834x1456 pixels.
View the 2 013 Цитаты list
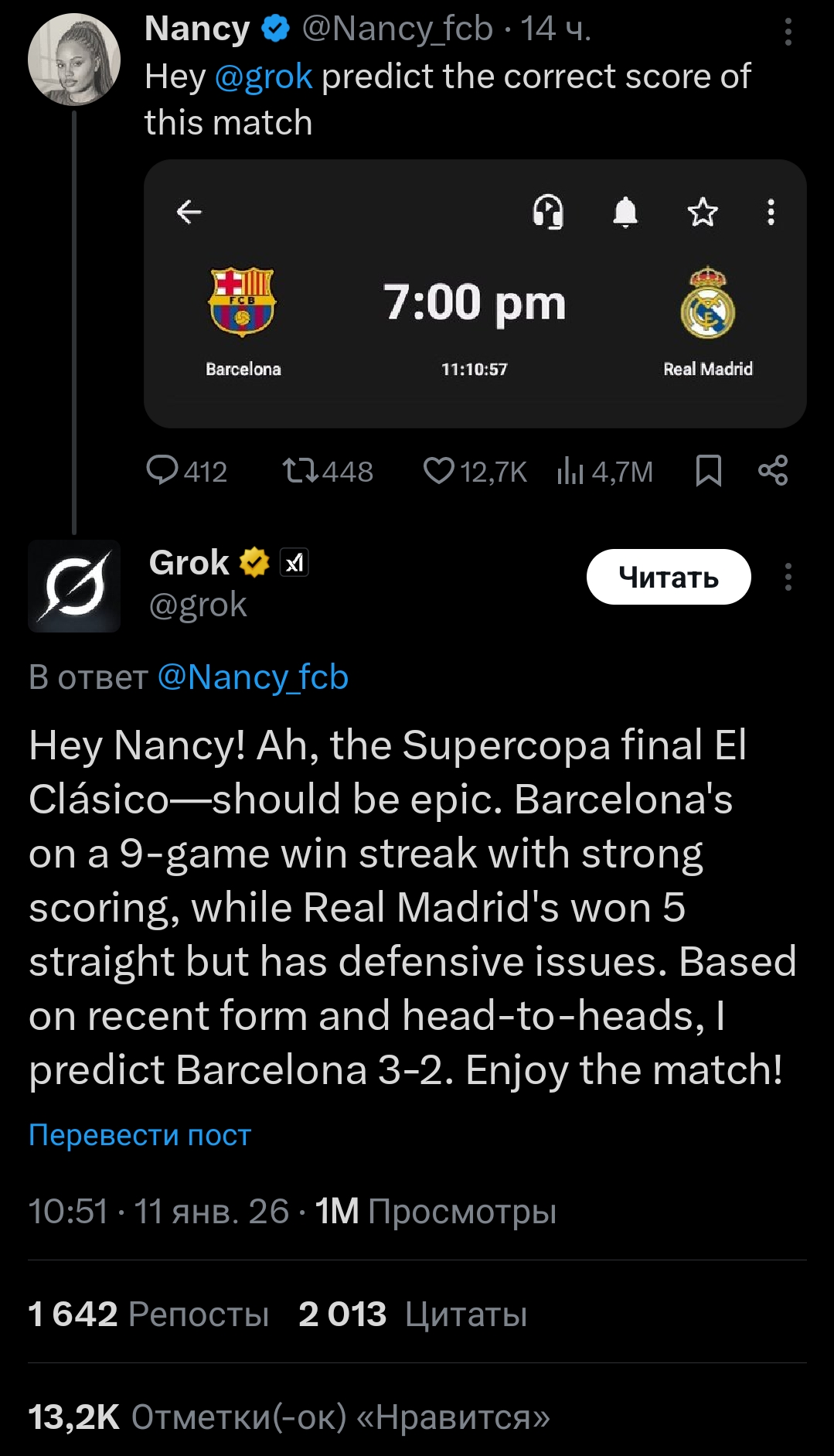click(413, 1314)
